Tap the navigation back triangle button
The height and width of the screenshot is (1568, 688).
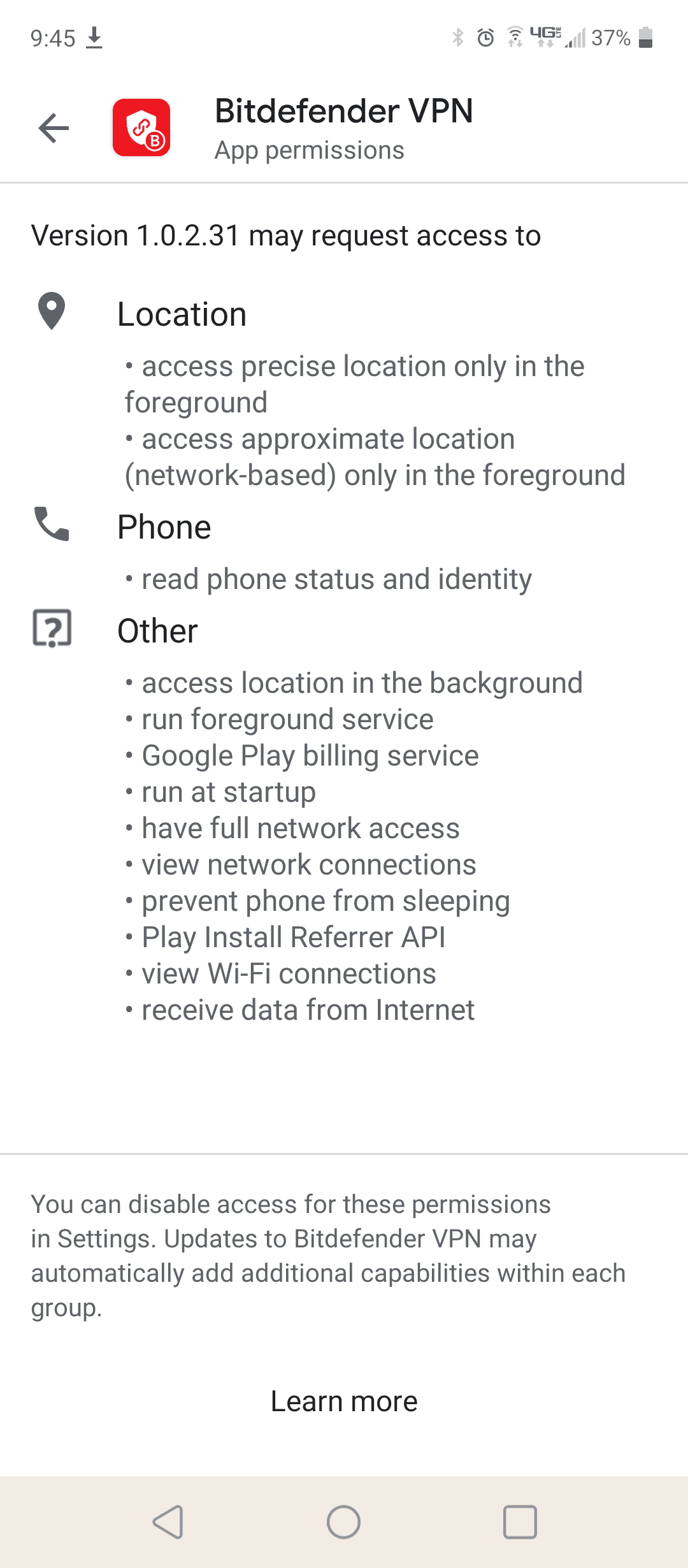click(x=168, y=1521)
